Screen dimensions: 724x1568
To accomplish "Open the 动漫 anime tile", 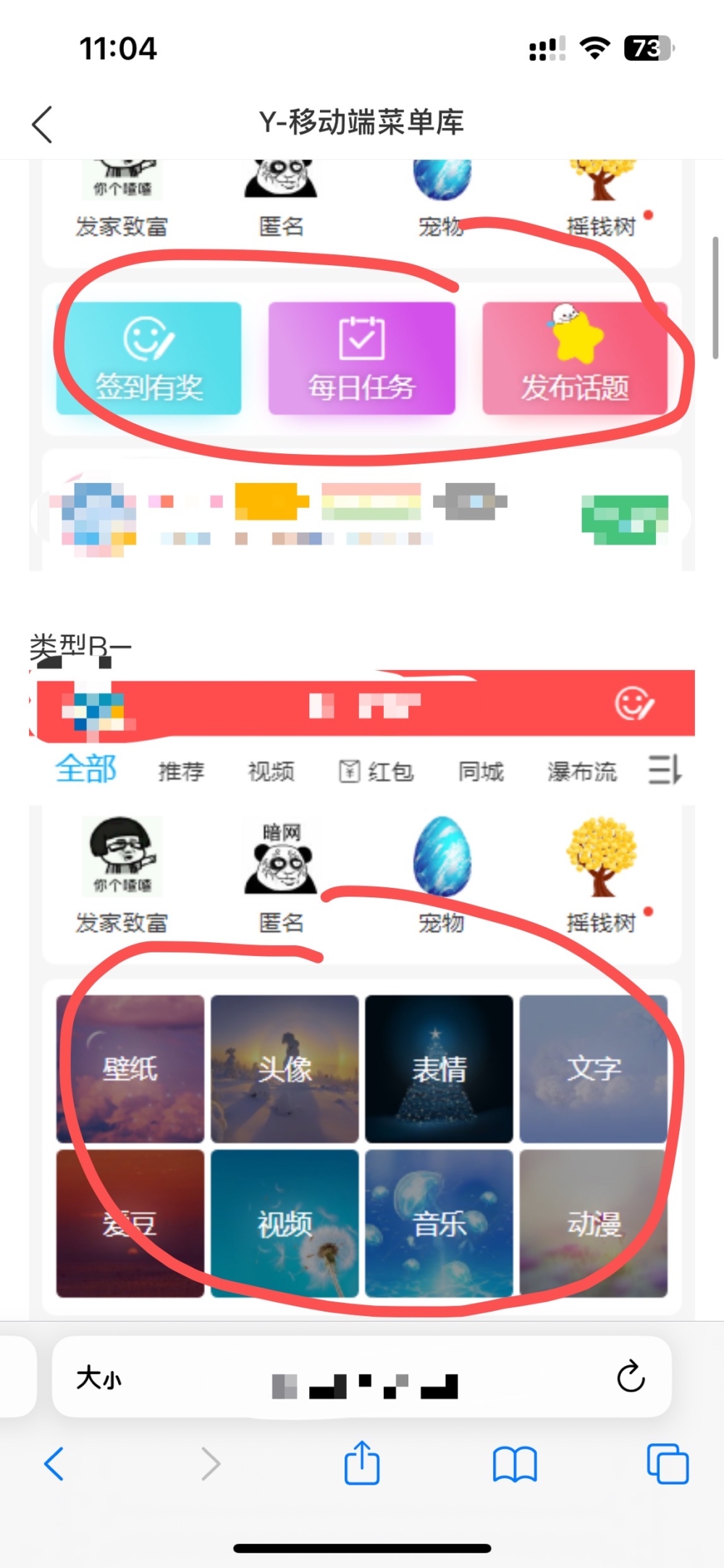I will (594, 1224).
